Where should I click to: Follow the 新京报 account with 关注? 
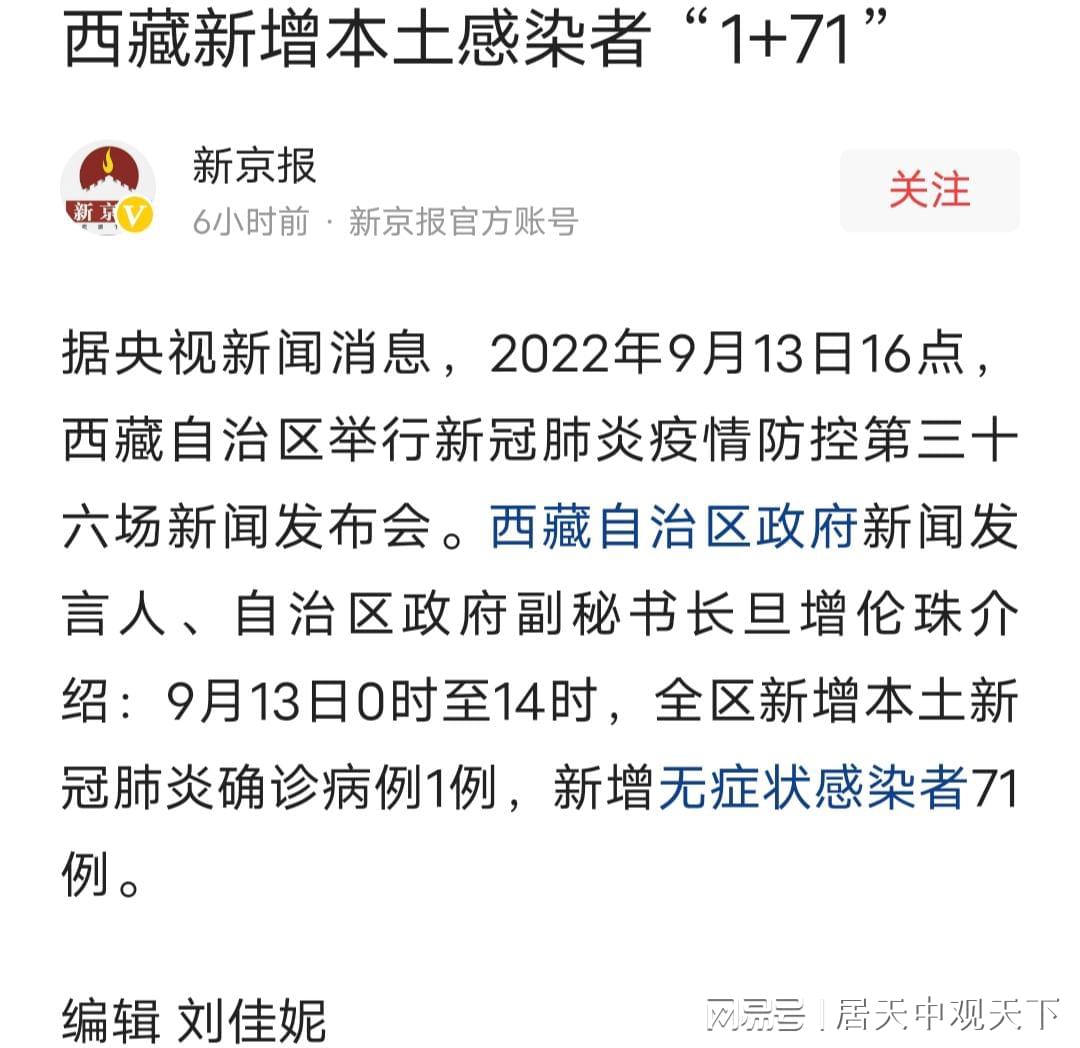click(x=929, y=190)
